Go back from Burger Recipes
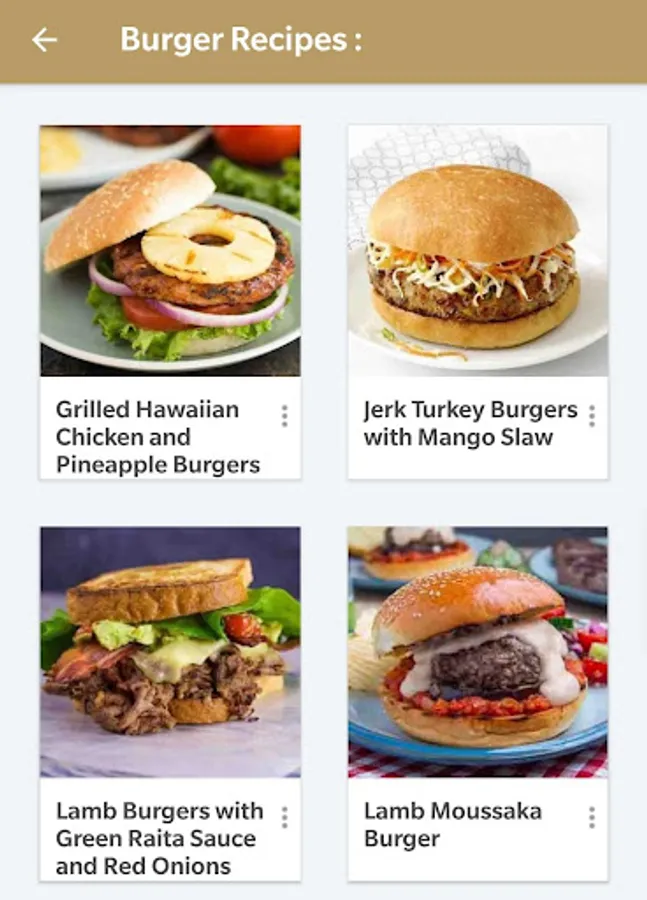This screenshot has width=647, height=900. click(x=44, y=40)
